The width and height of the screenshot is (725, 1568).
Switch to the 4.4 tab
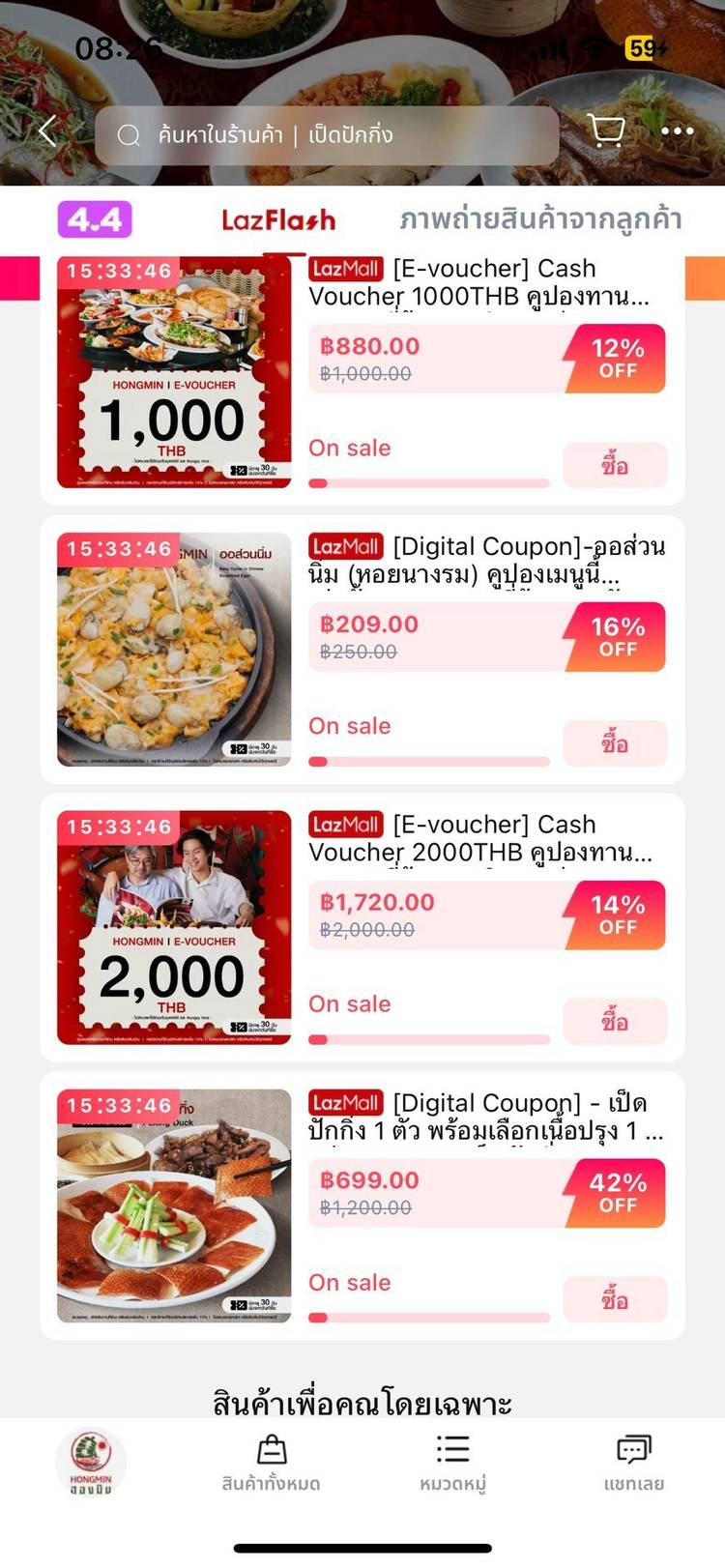(95, 220)
